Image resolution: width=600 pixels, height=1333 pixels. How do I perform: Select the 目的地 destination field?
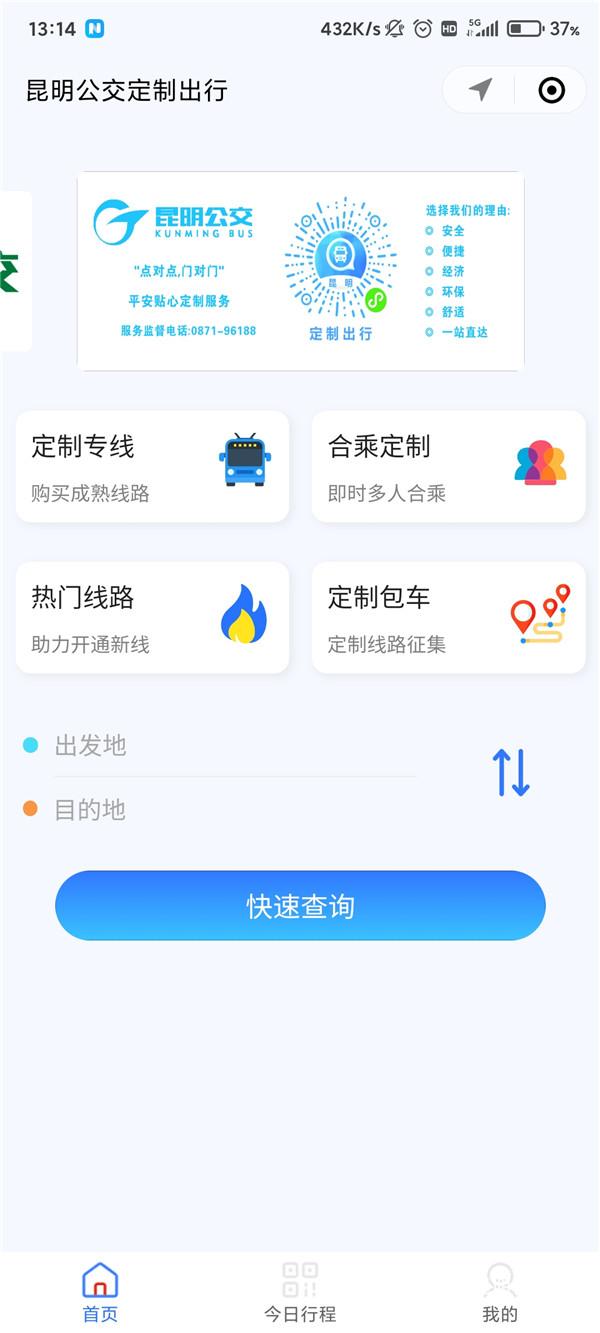pyautogui.click(x=235, y=809)
